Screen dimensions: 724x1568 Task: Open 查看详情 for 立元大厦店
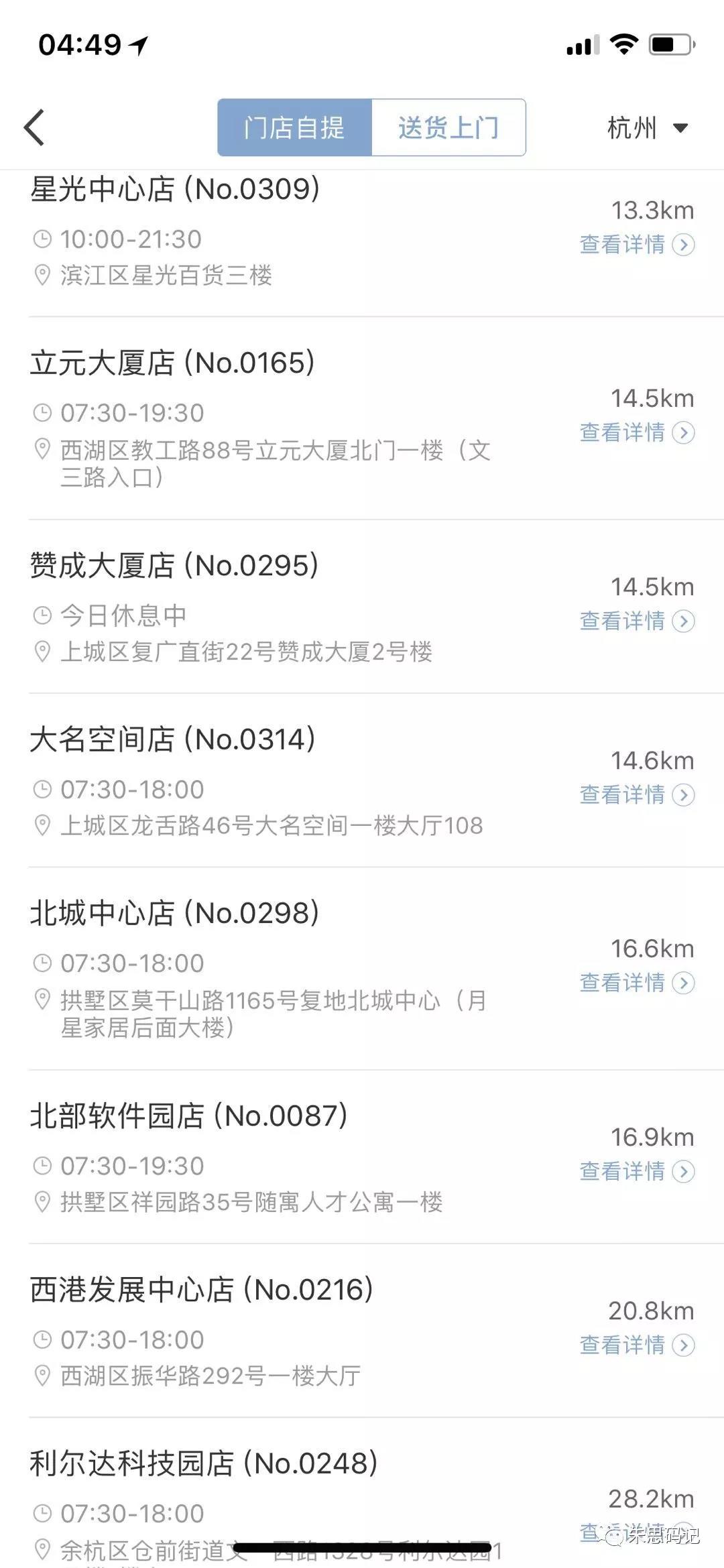pos(622,433)
